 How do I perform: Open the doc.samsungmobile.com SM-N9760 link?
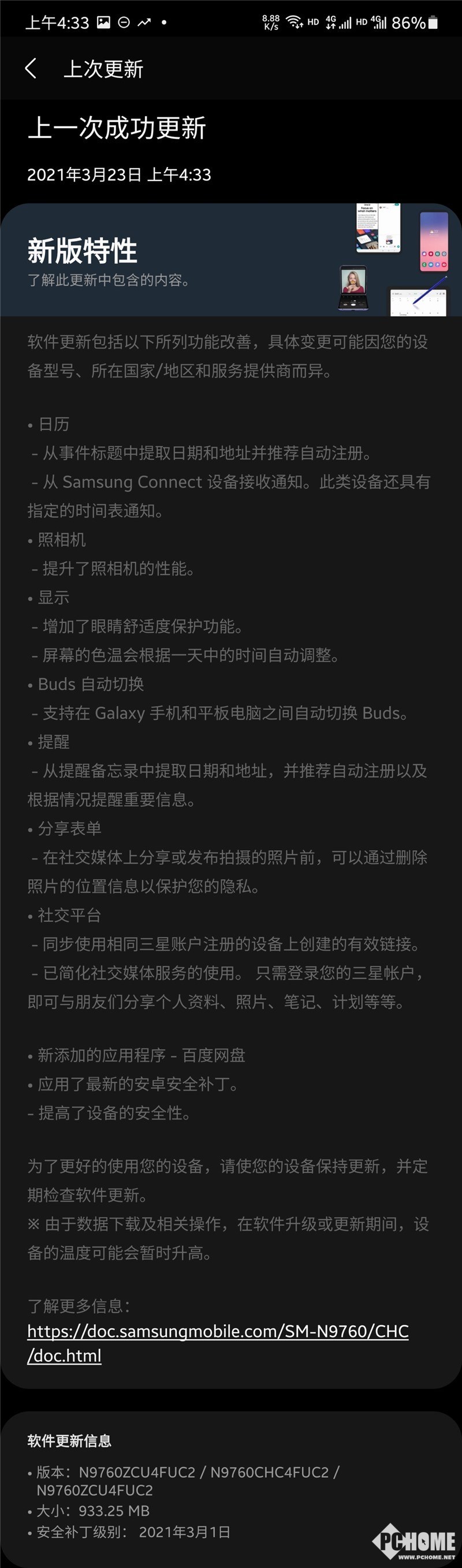click(217, 1331)
